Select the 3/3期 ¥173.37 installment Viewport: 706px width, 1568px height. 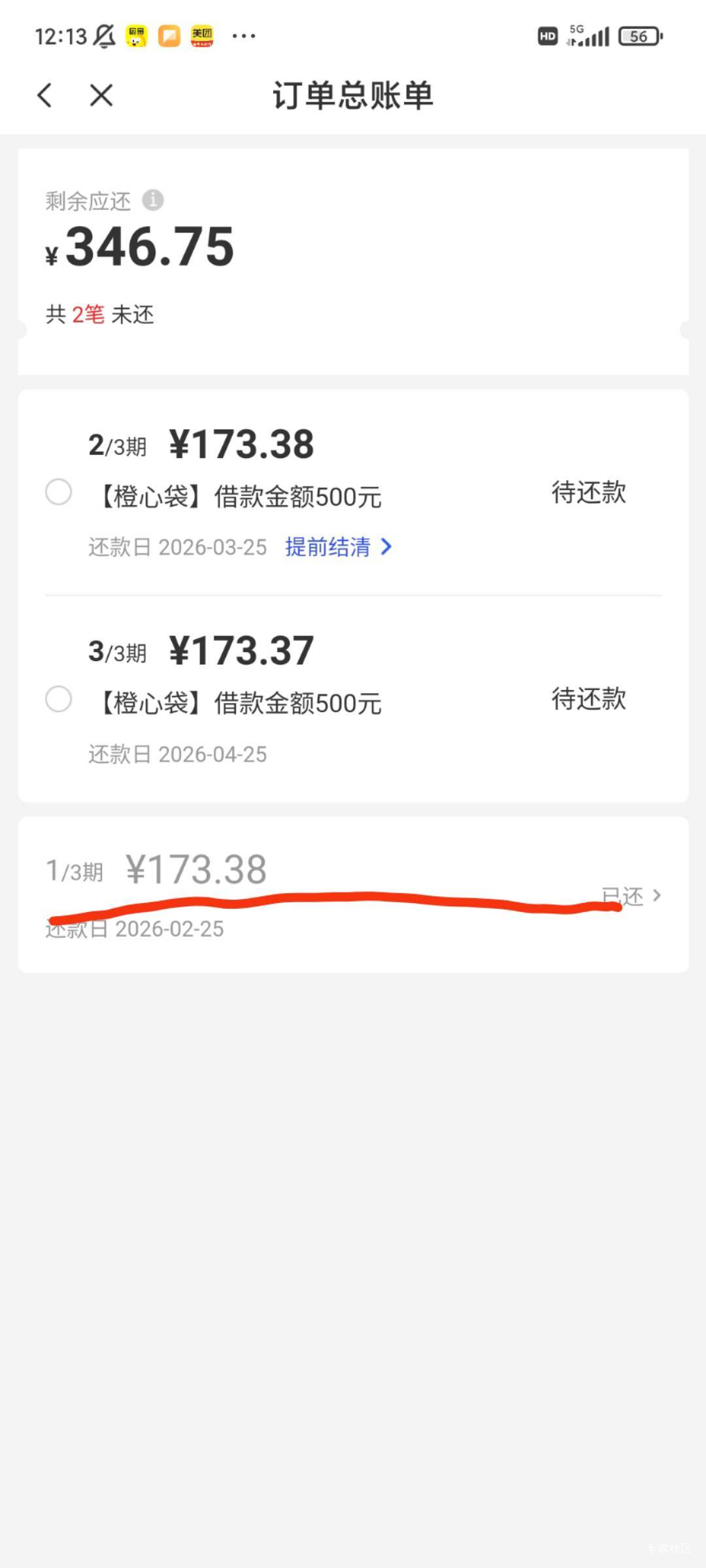[x=59, y=699]
